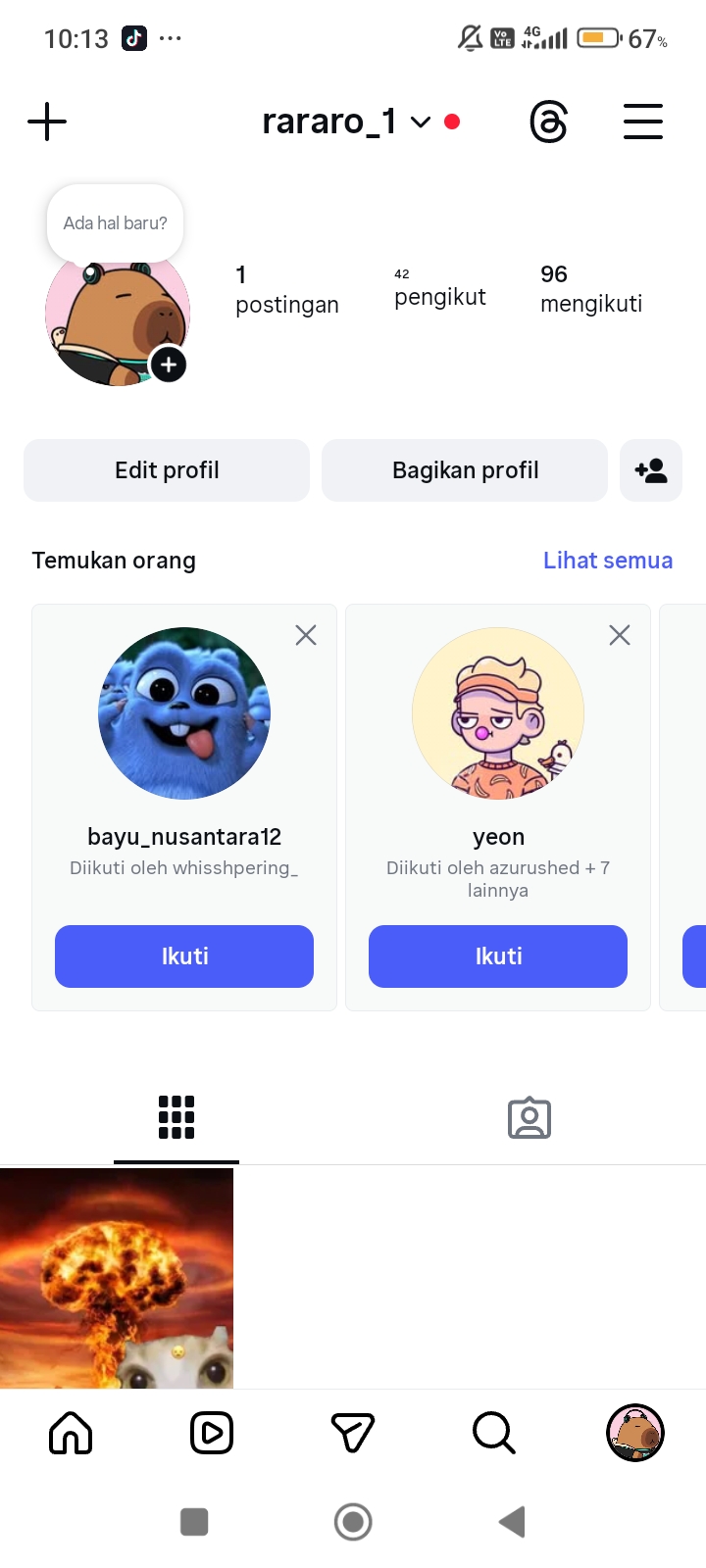This screenshot has height=1568, width=706.
Task: Dismiss the bayu_nusantara12 suggestion
Action: pos(306,635)
